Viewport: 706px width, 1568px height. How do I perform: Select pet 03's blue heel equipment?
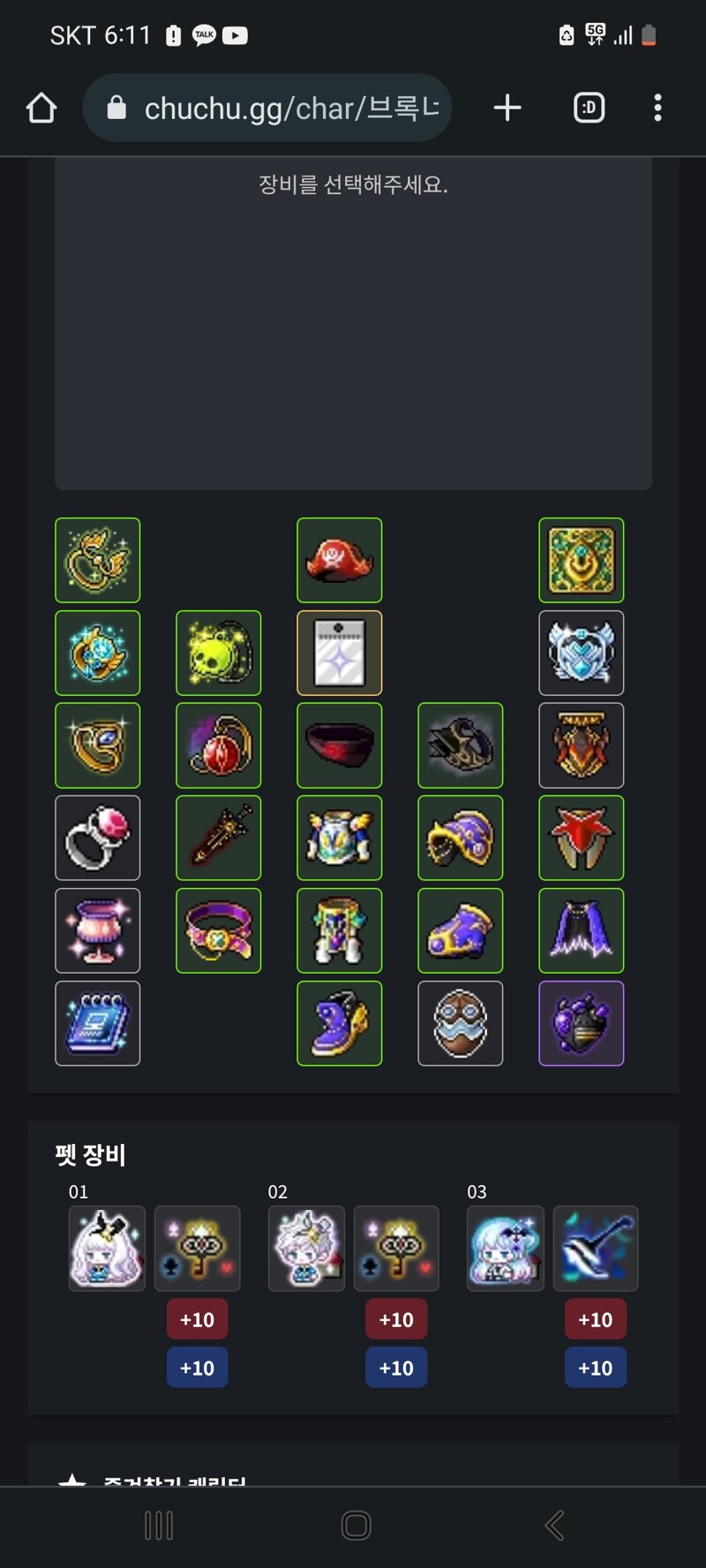[596, 1248]
